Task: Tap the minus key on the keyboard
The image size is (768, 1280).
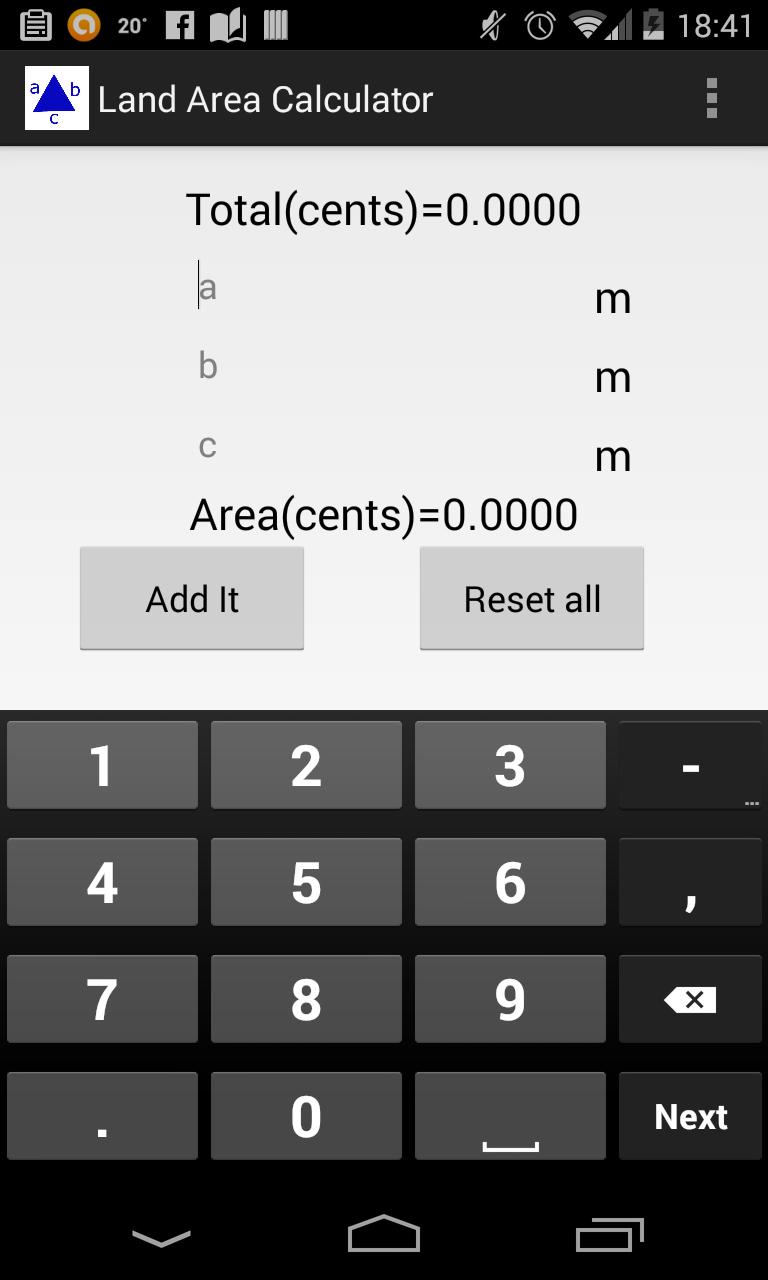Action: coord(690,765)
